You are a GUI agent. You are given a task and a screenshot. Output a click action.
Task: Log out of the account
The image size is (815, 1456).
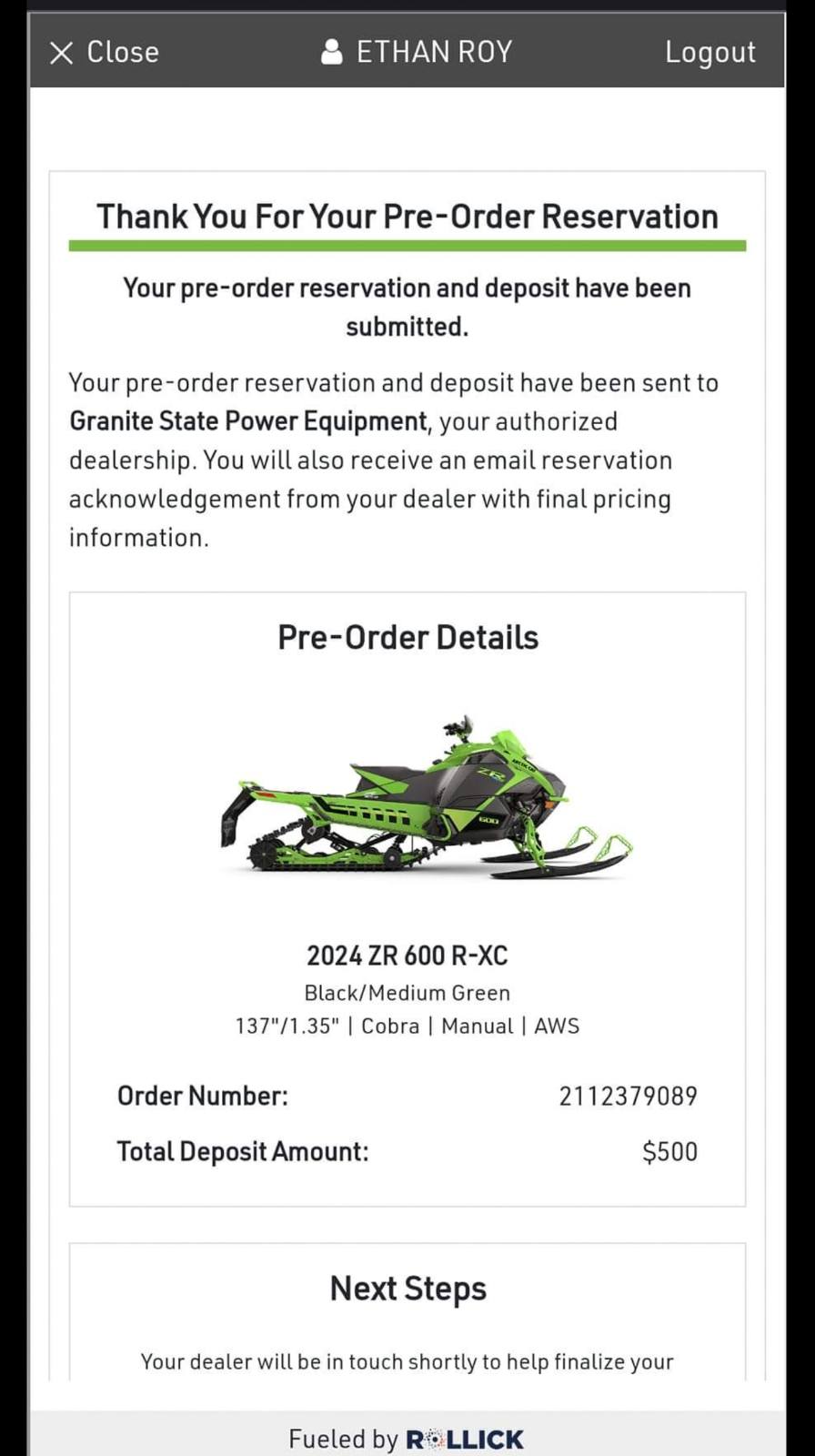pyautogui.click(x=709, y=53)
